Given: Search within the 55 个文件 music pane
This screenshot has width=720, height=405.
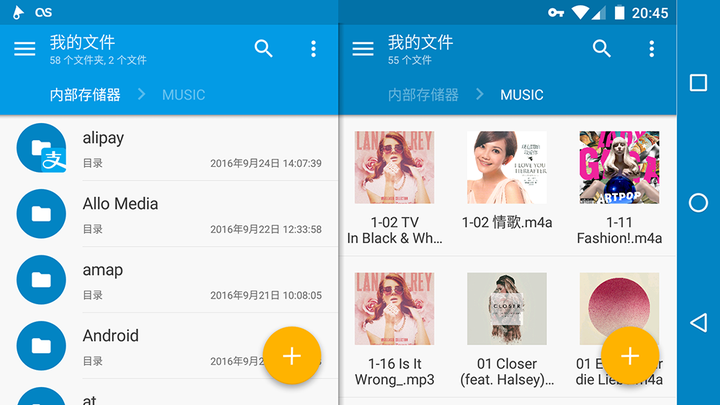Looking at the screenshot, I should click(601, 49).
